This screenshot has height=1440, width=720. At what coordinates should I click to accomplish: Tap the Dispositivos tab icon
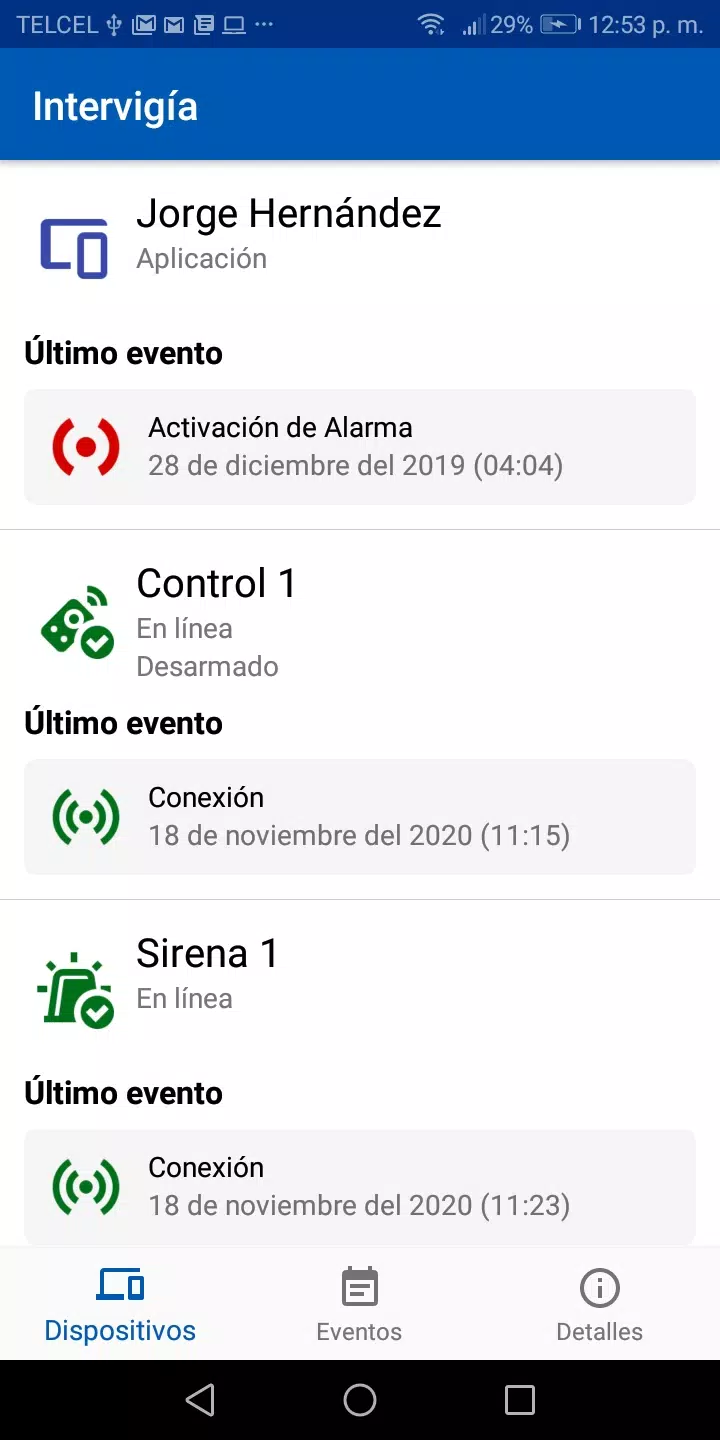point(119,1286)
